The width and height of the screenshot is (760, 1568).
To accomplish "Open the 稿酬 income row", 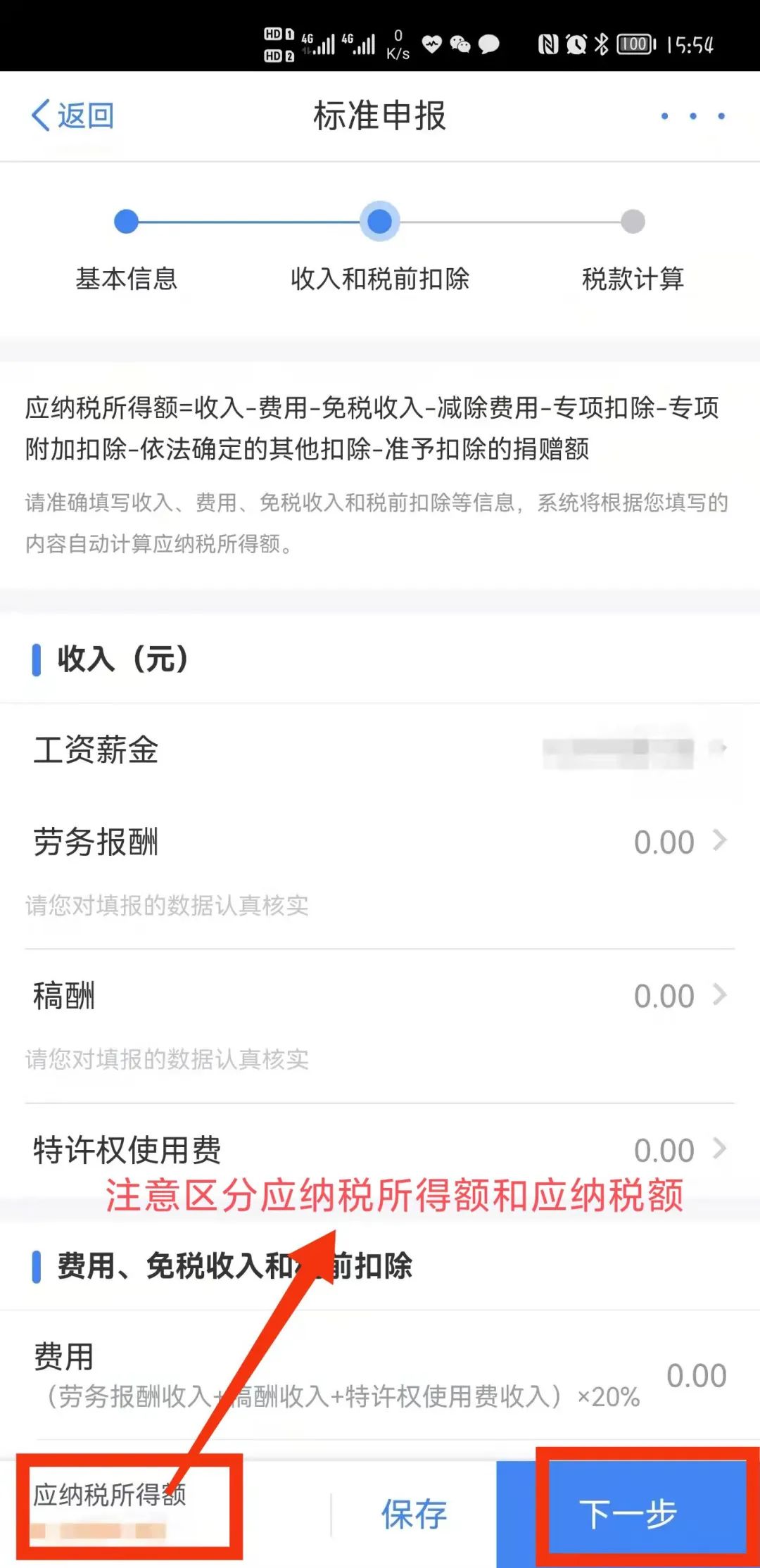I will click(x=380, y=996).
